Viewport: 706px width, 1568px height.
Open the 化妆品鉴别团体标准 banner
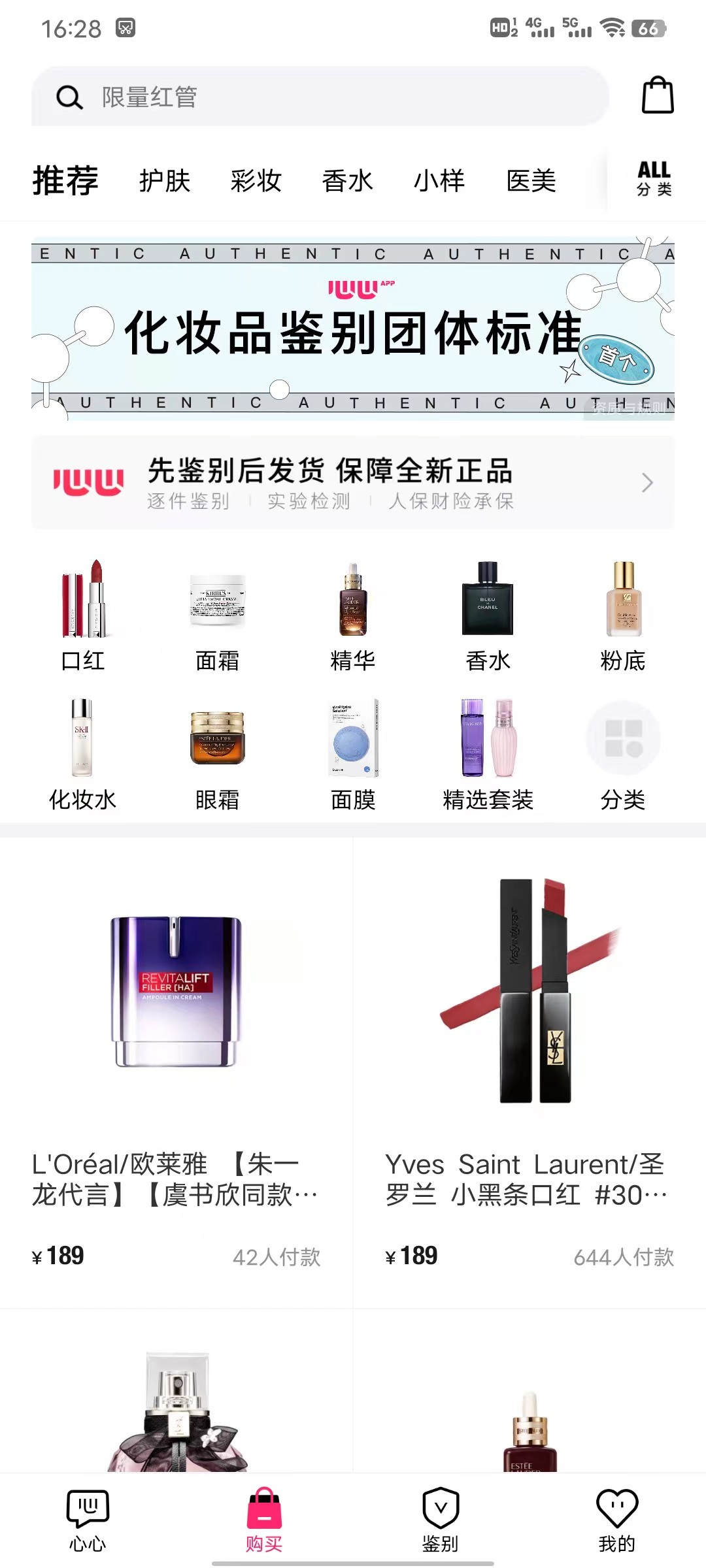tap(353, 328)
